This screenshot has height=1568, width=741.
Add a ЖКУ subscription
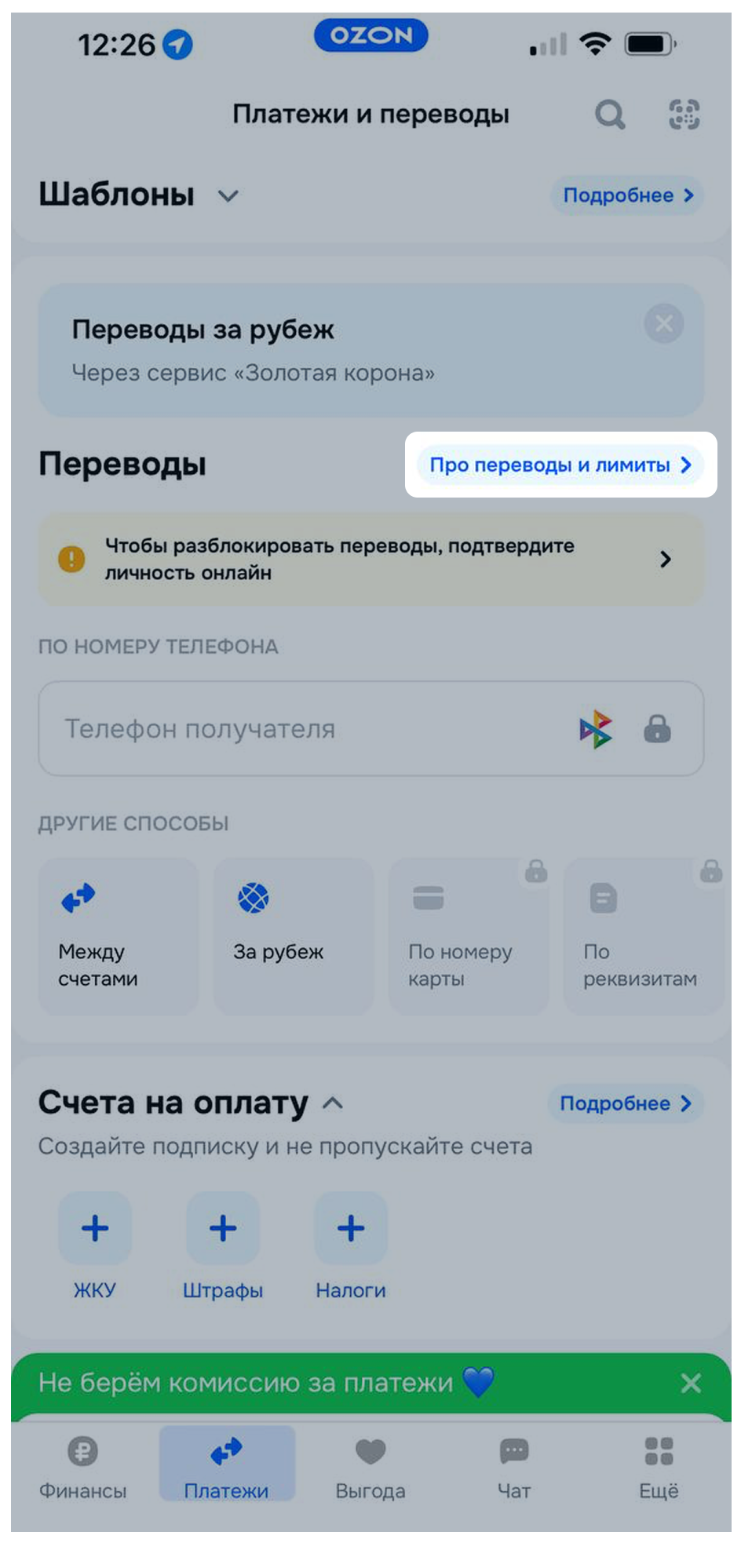[95, 1228]
